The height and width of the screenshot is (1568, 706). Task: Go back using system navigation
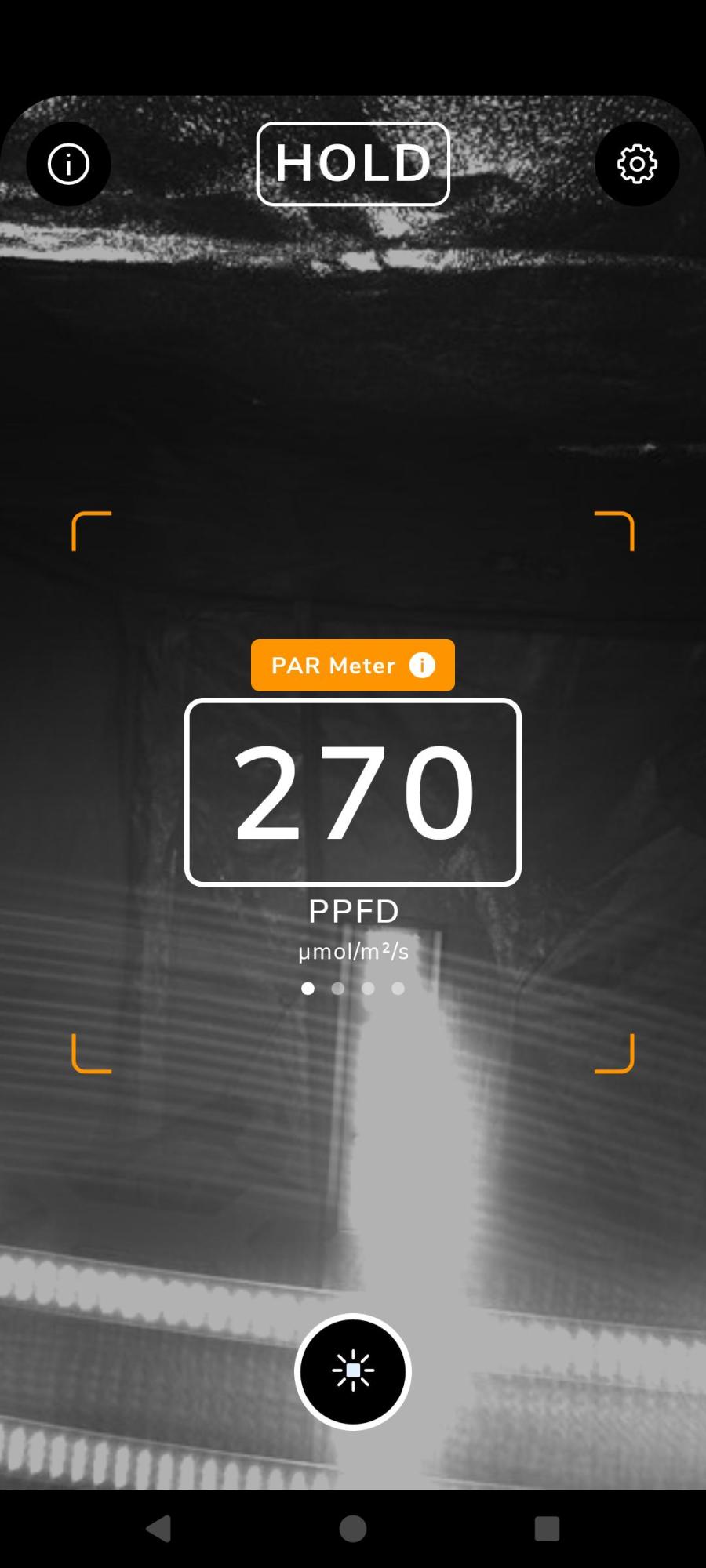159,1528
